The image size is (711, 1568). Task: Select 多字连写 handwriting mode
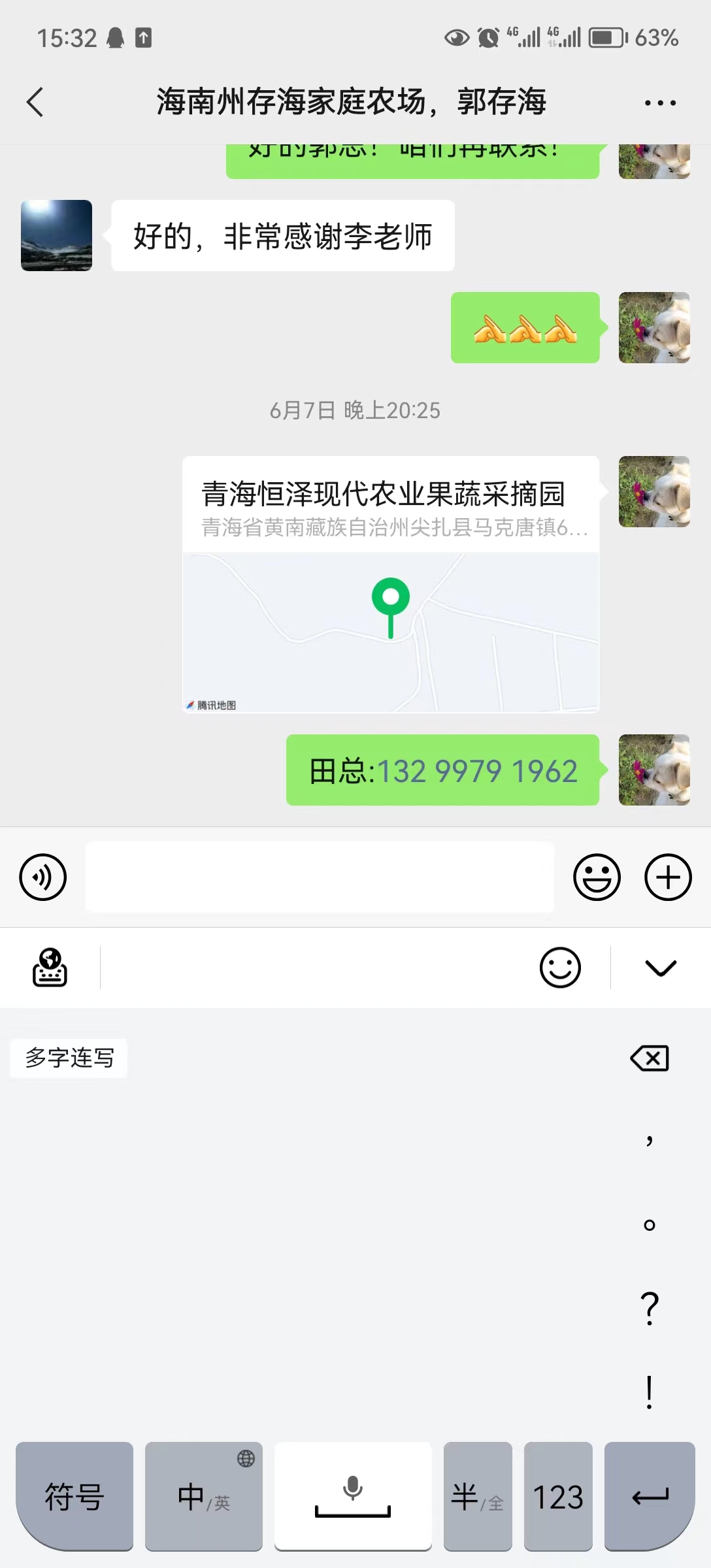[x=69, y=1058]
